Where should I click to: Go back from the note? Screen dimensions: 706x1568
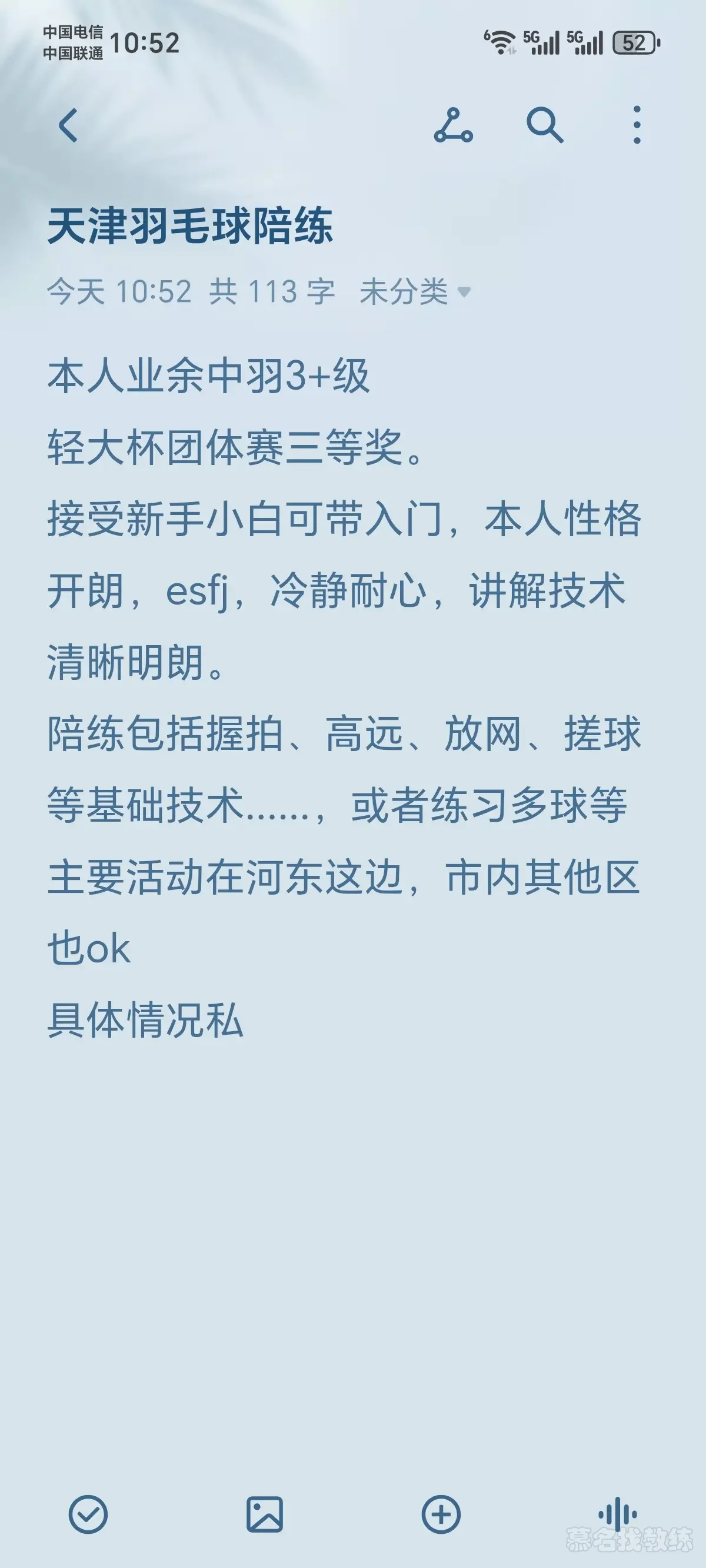click(68, 125)
